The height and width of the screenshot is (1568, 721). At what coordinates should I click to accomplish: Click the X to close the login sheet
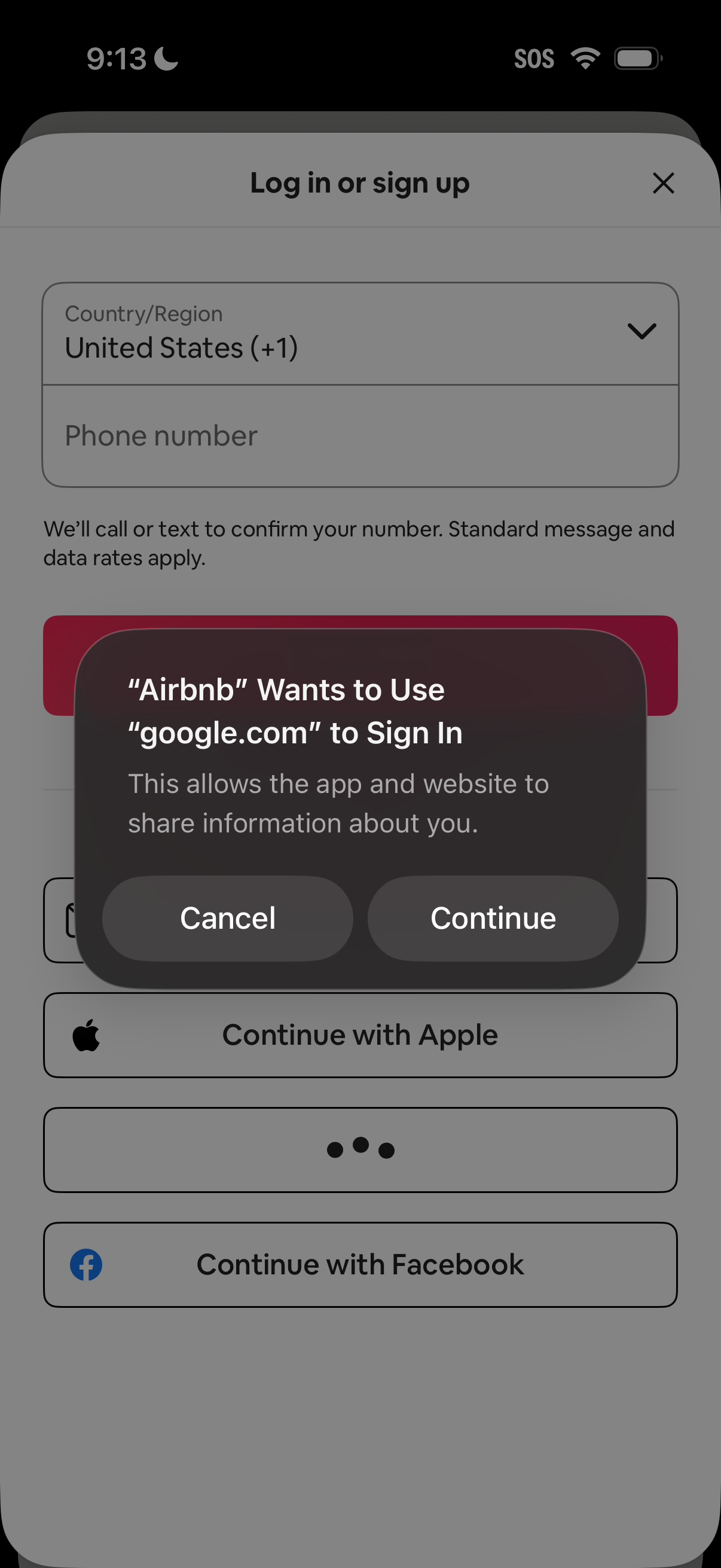[663, 183]
